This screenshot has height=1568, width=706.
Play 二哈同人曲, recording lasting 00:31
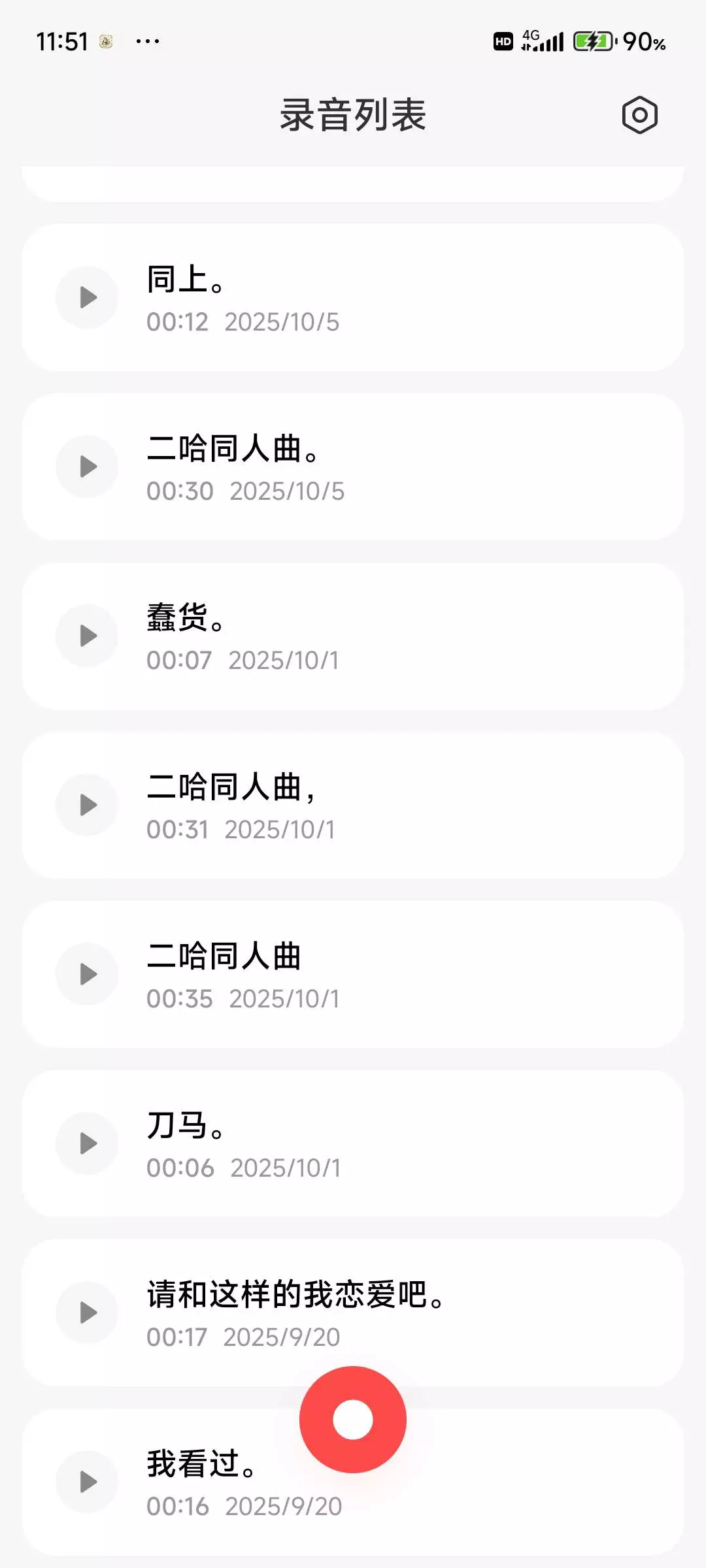(x=87, y=805)
